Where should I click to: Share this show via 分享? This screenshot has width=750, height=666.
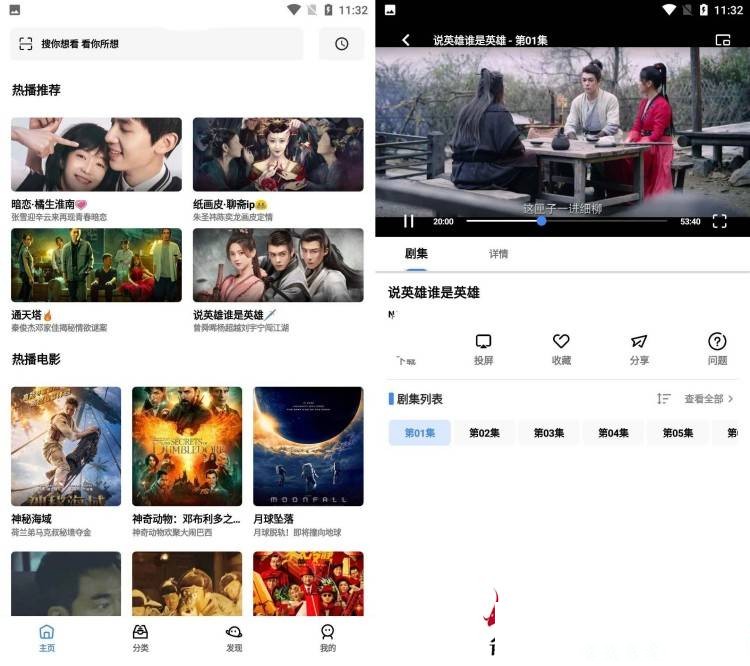tap(639, 348)
